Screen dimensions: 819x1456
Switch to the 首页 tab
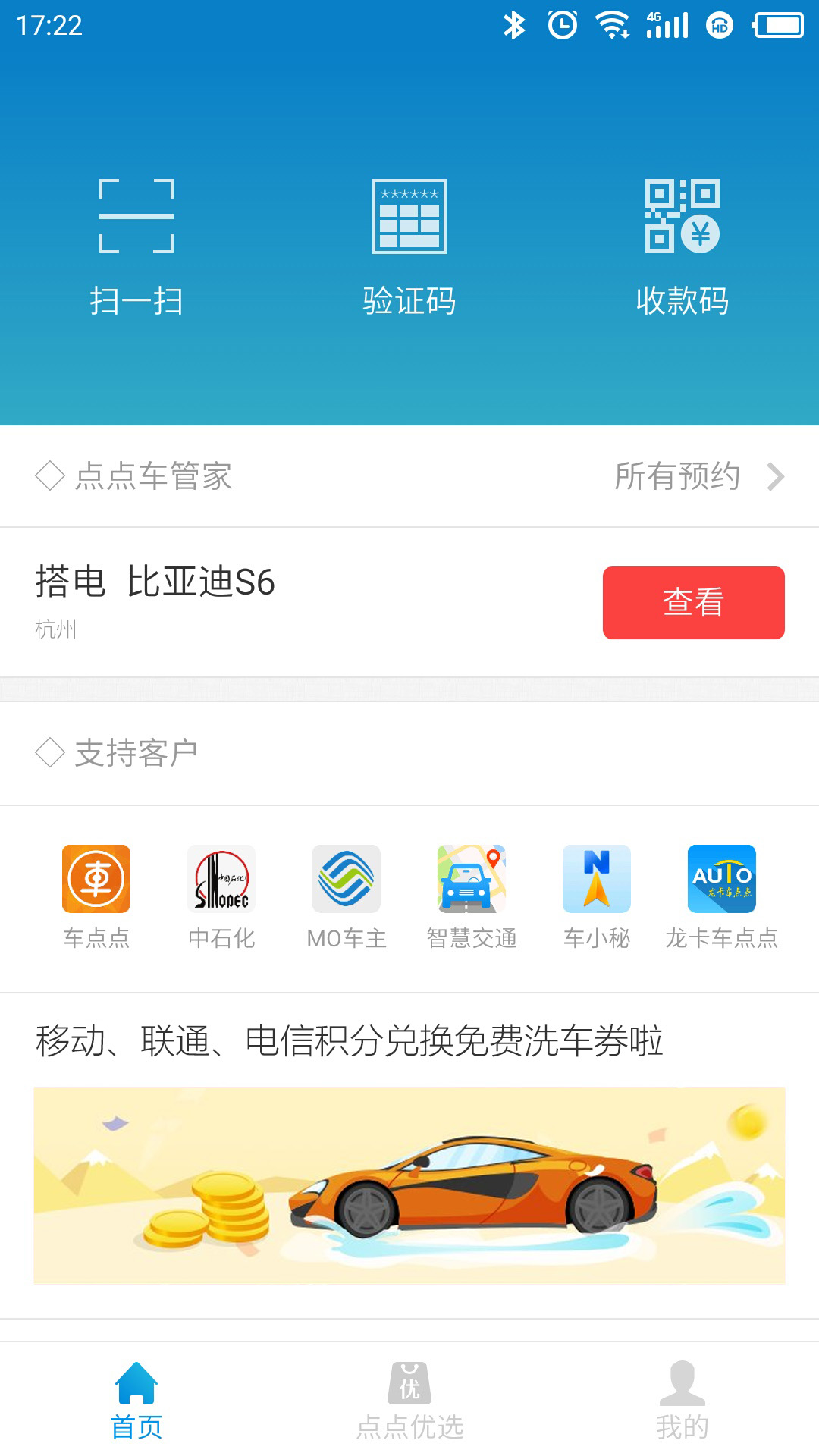136,1400
